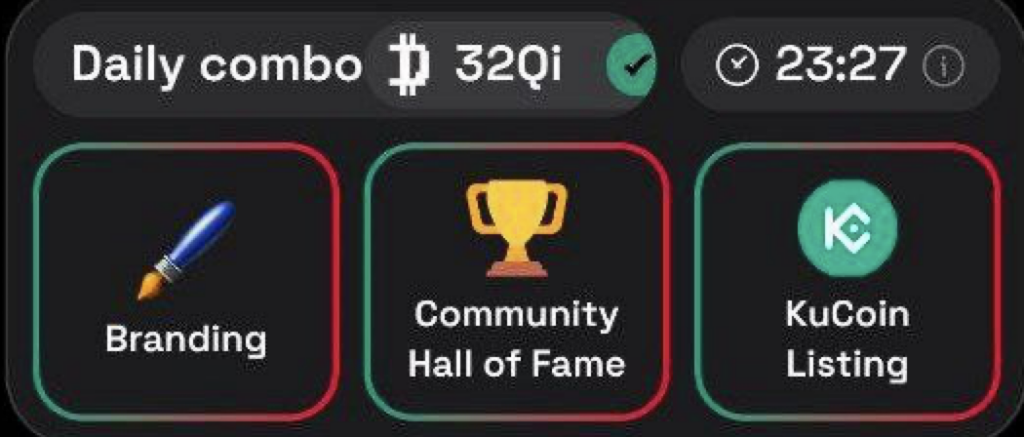The image size is (1024, 437).
Task: Open the Branding combo card
Action: click(185, 283)
